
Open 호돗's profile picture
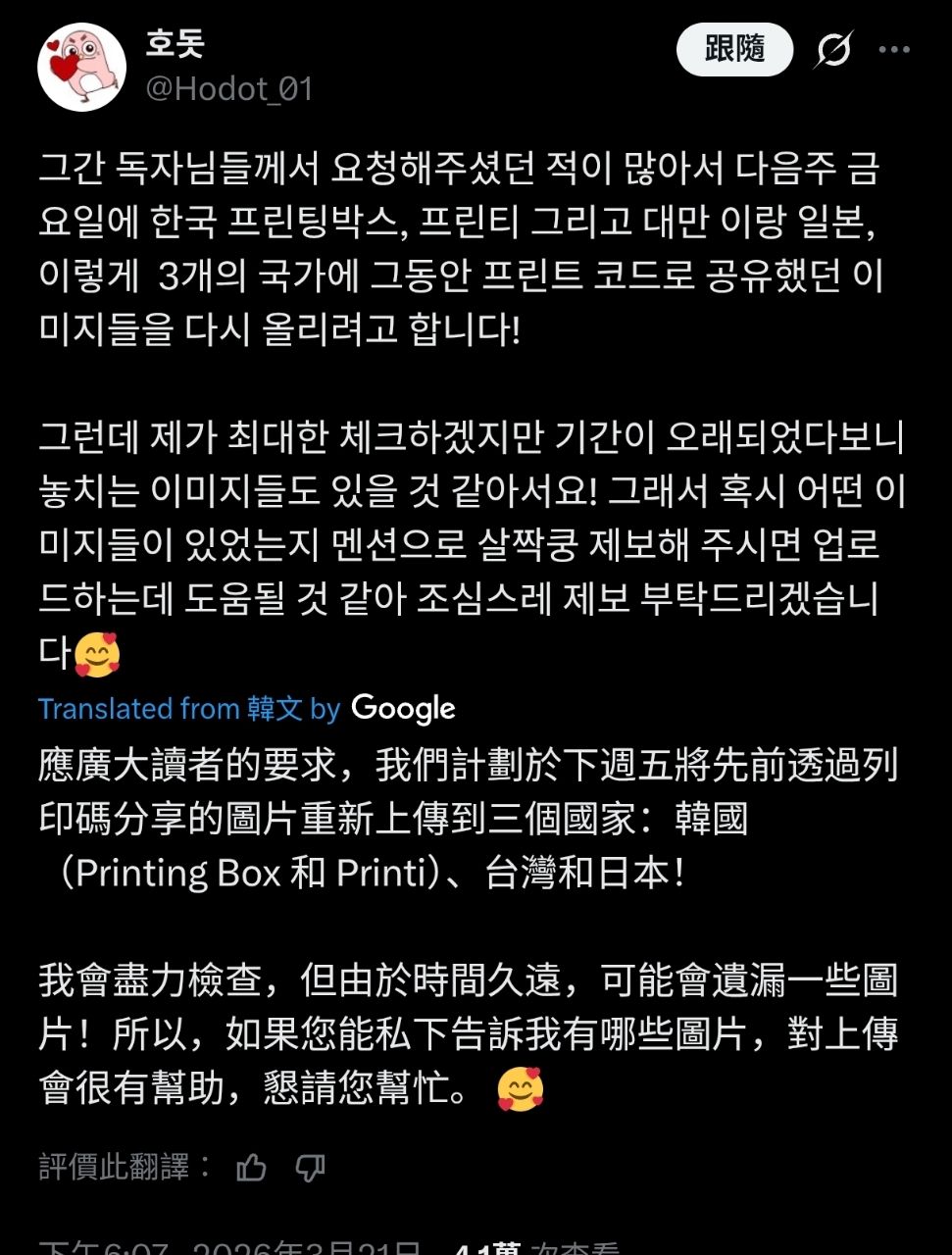click(81, 67)
